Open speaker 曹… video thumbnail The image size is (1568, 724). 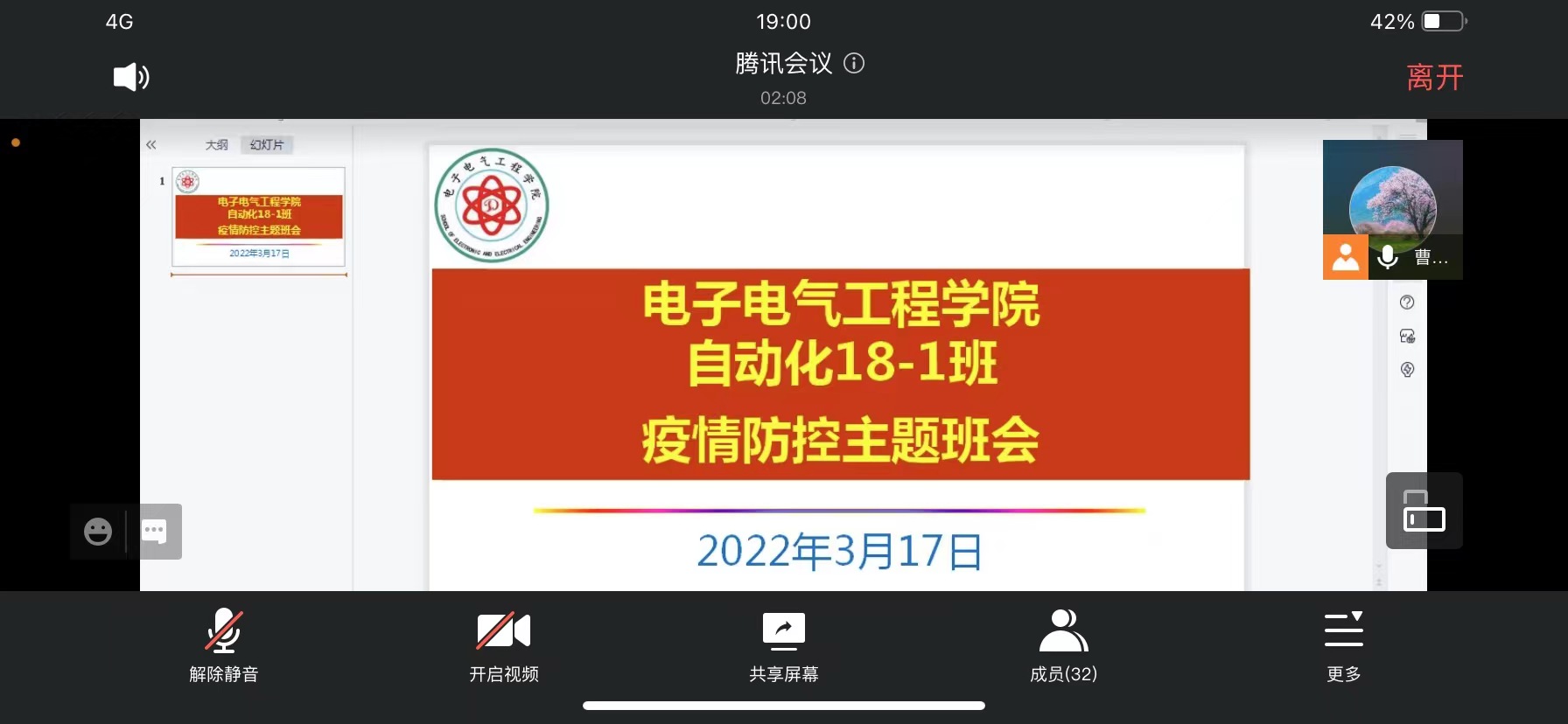coord(1392,208)
